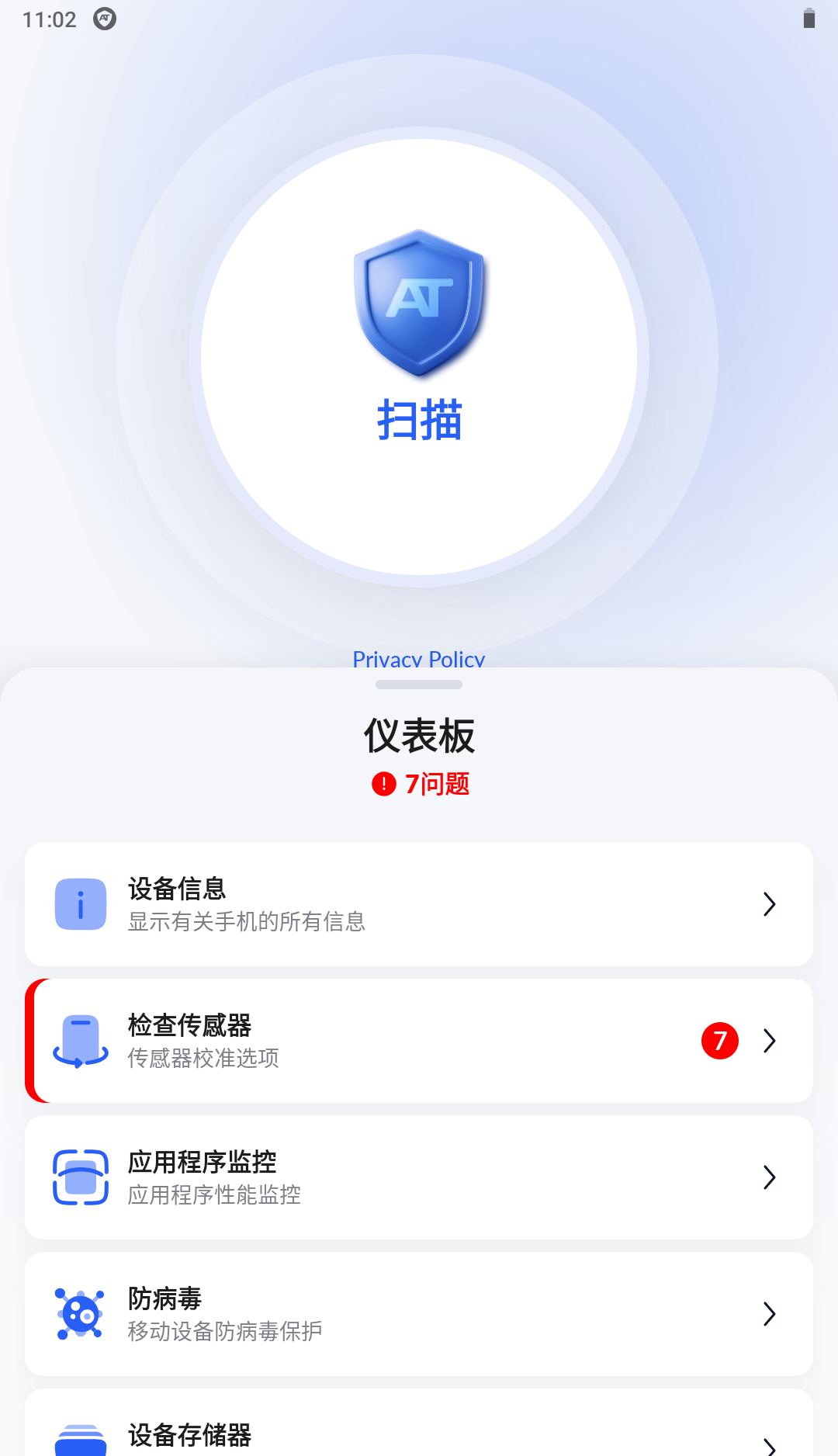This screenshot has height=1456, width=838.
Task: Open 检查传感器 sensor check row
Action: coord(419,1041)
